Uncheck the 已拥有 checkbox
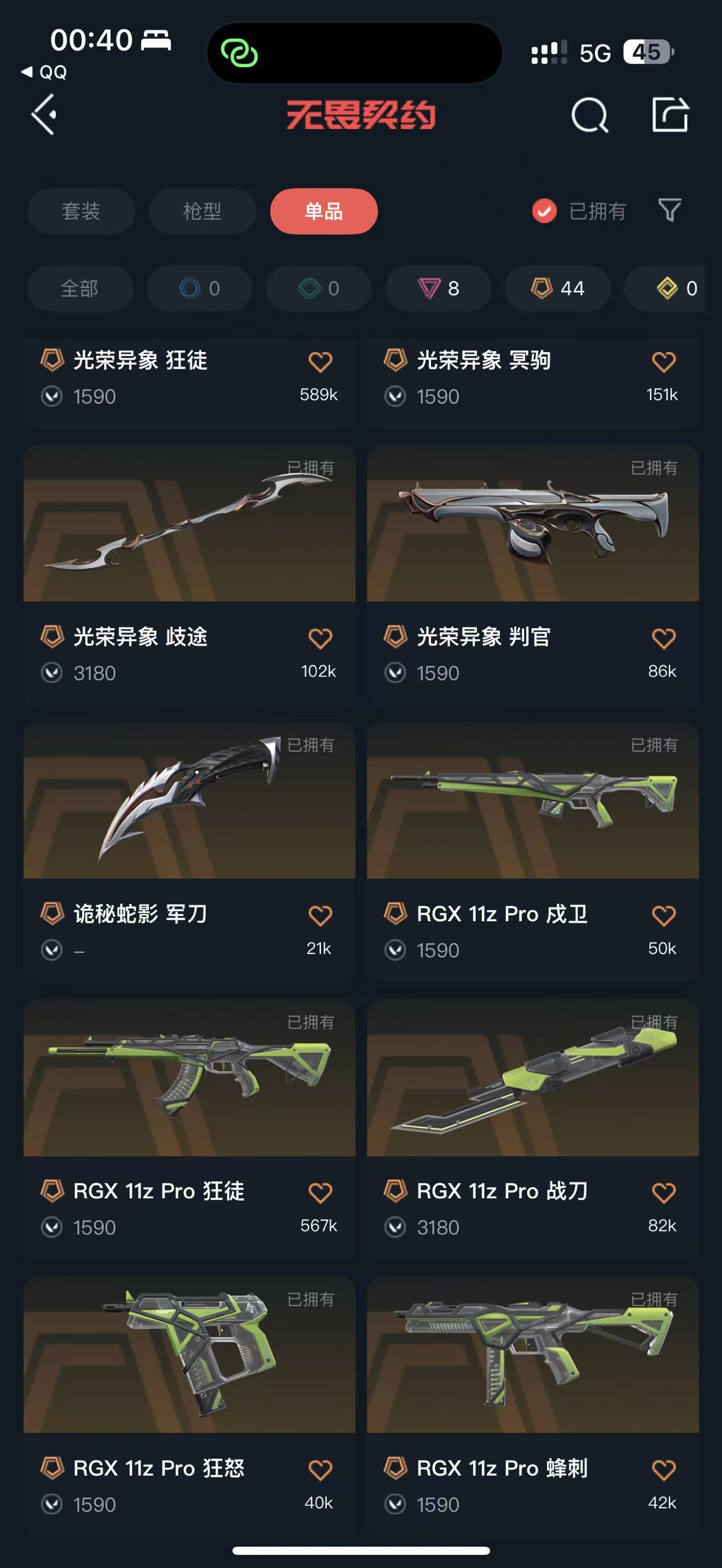722x1568 pixels. coord(544,211)
